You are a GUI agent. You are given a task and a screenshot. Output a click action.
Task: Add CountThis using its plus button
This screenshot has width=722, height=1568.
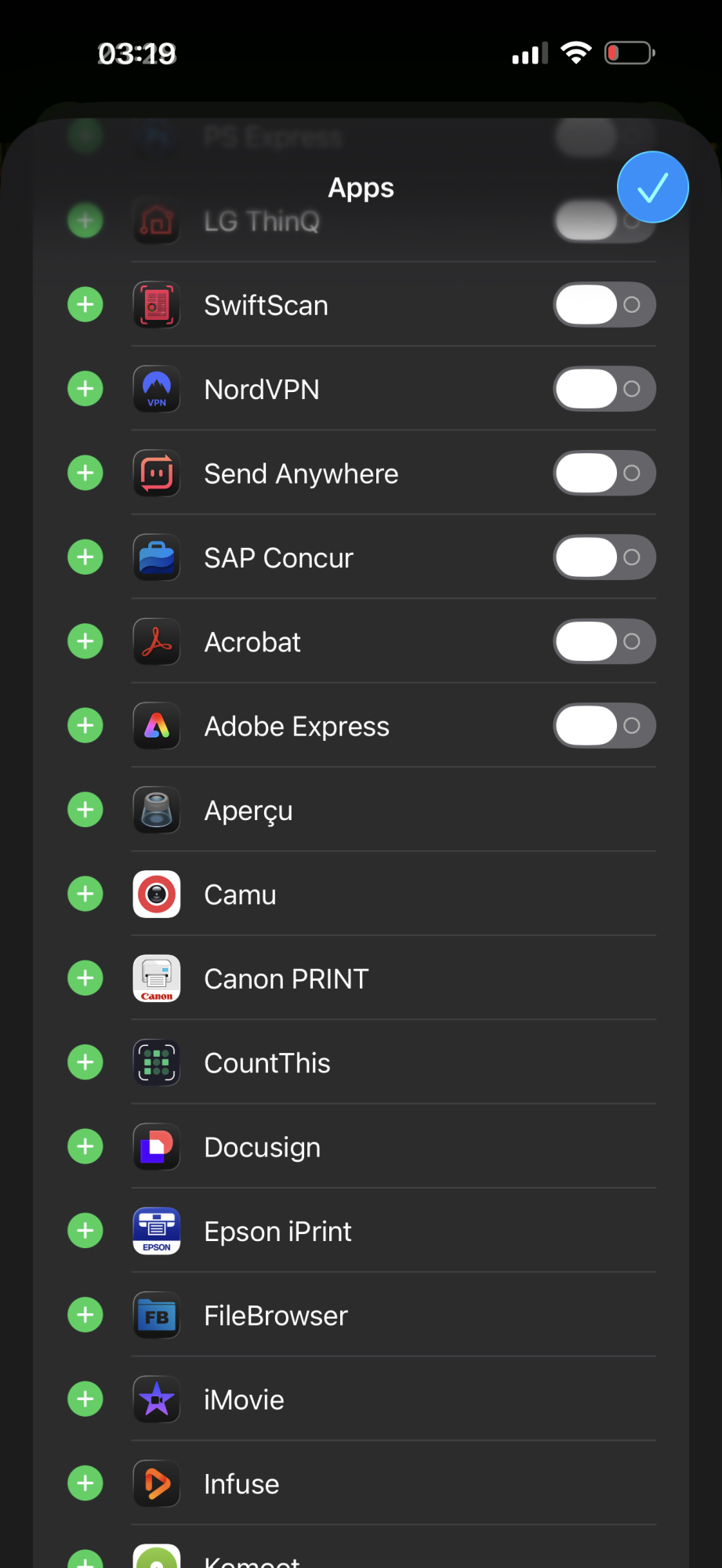click(85, 1062)
